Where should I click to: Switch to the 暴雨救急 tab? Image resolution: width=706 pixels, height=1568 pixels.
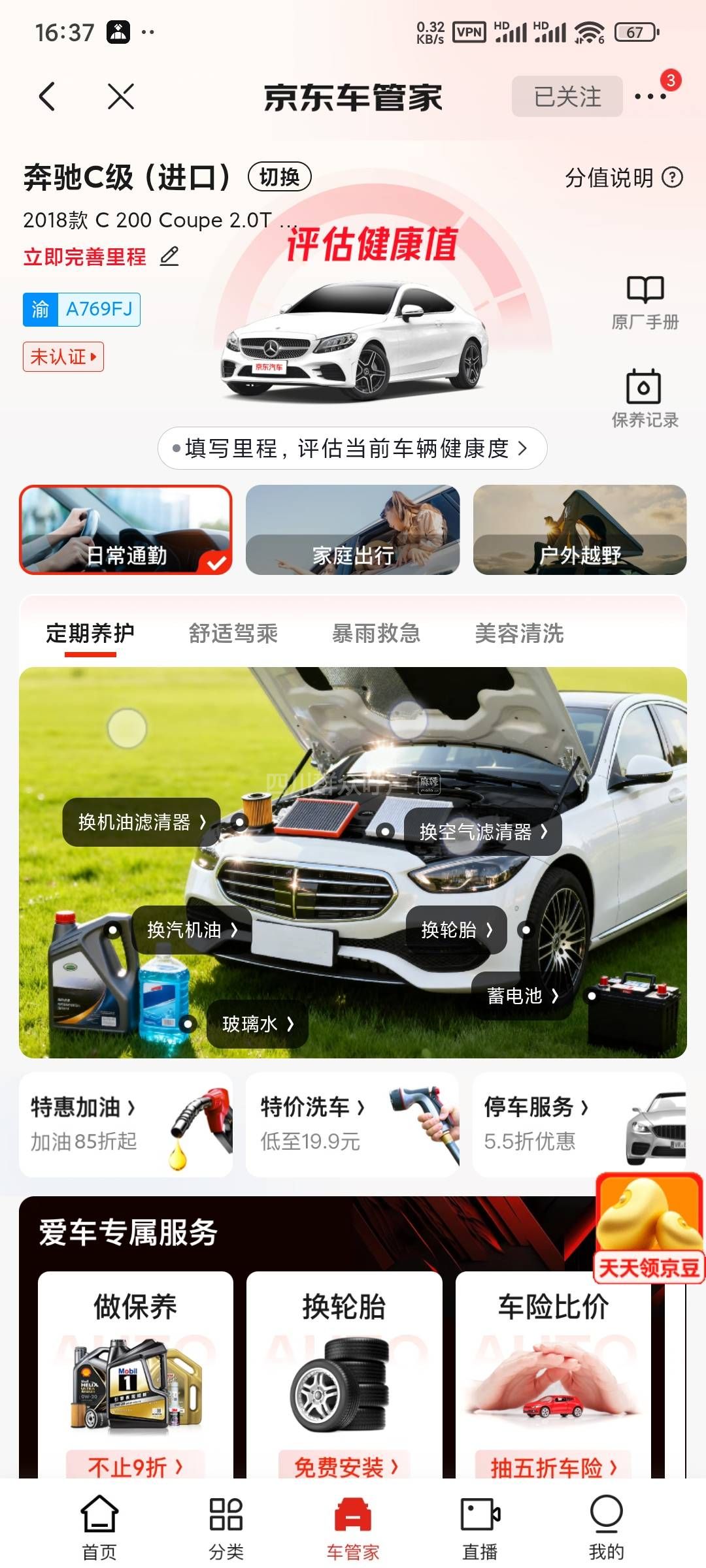point(376,633)
